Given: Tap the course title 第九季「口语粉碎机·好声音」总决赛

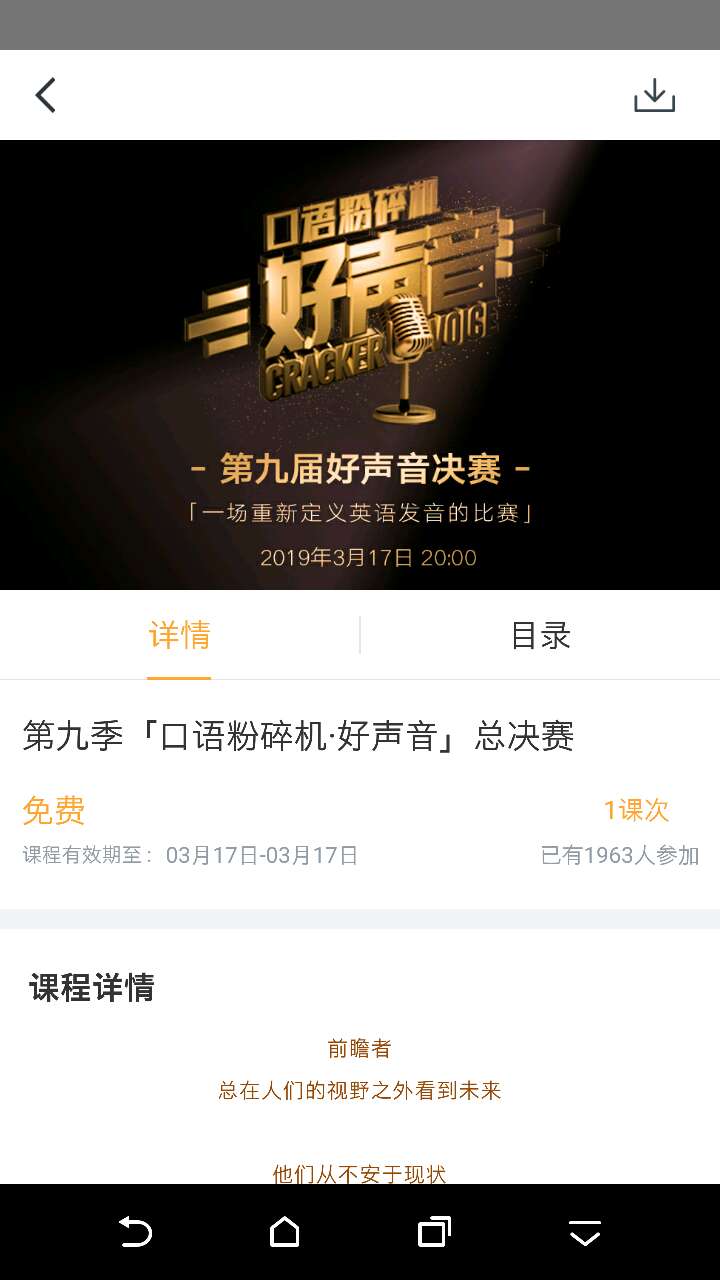Looking at the screenshot, I should point(300,735).
